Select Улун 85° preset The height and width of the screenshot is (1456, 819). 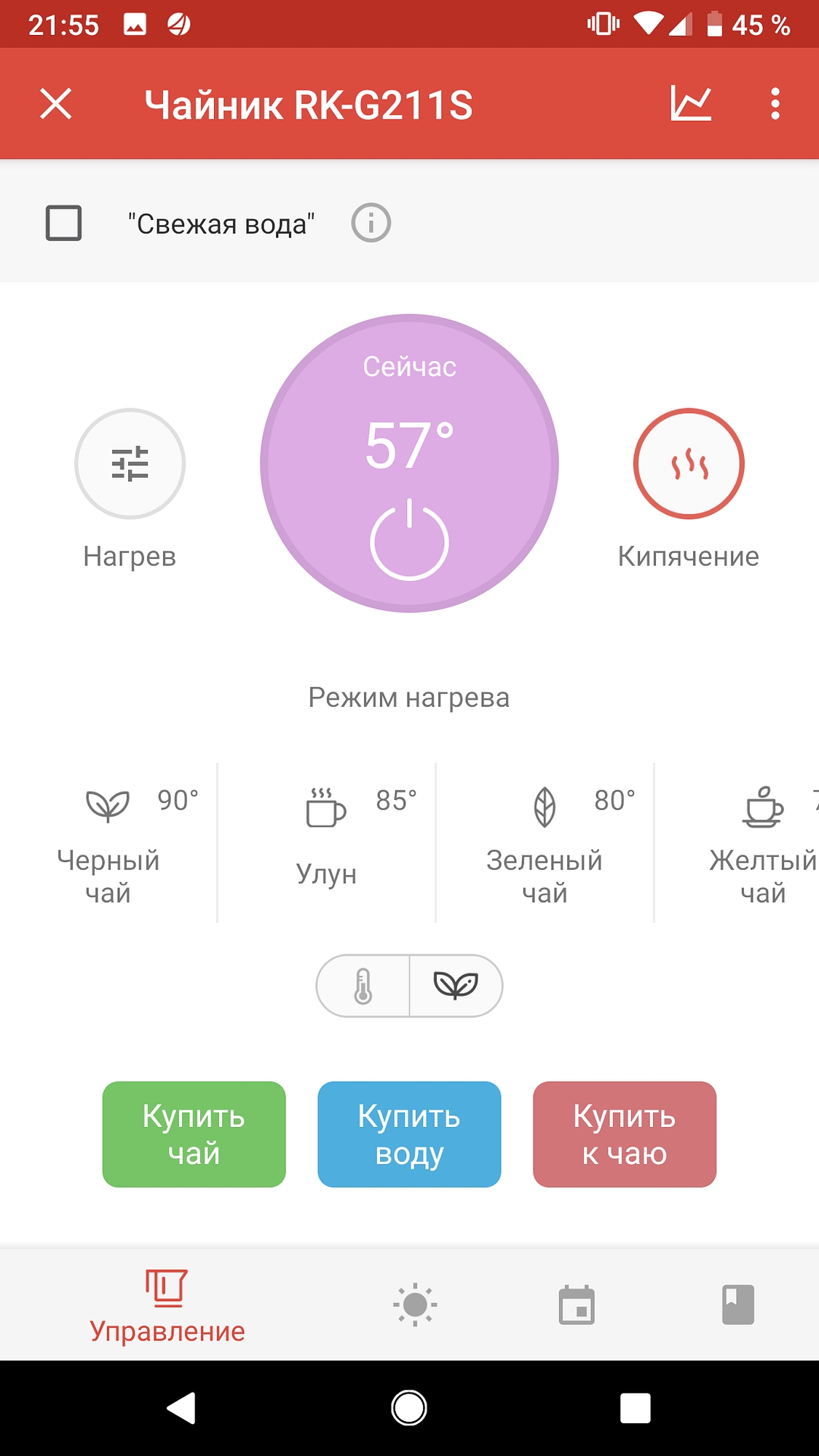(326, 843)
